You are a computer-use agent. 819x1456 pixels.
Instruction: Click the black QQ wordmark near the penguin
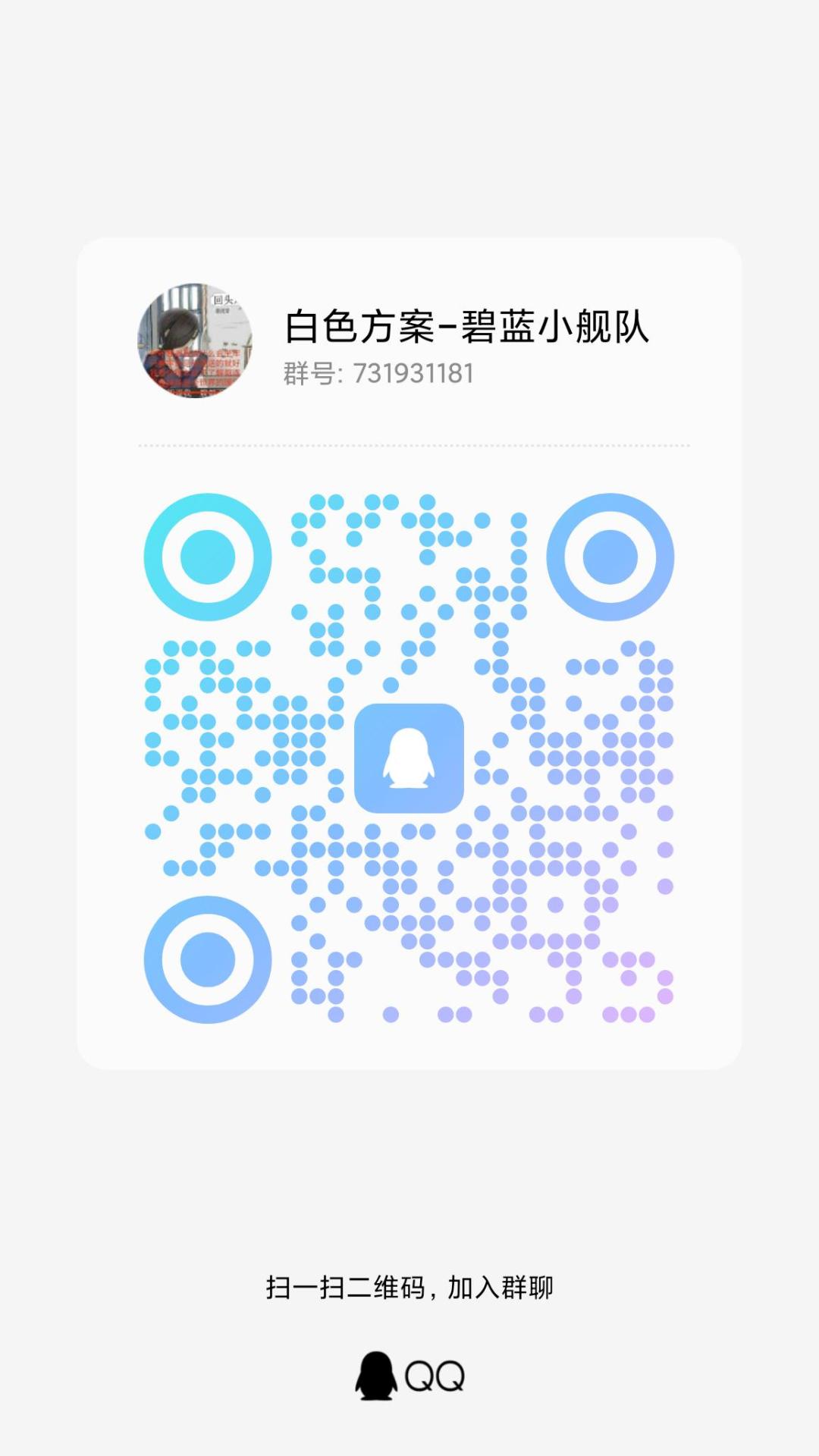coord(436,1376)
